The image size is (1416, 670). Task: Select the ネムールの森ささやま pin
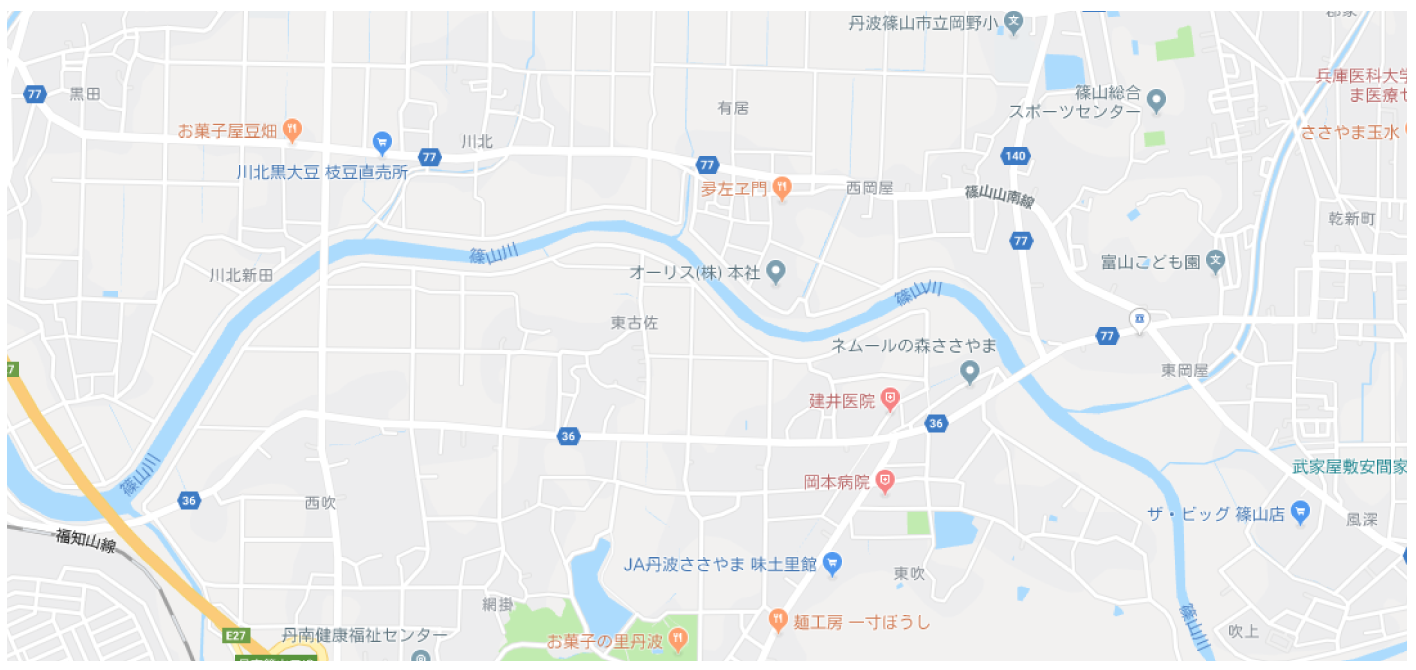point(969,373)
